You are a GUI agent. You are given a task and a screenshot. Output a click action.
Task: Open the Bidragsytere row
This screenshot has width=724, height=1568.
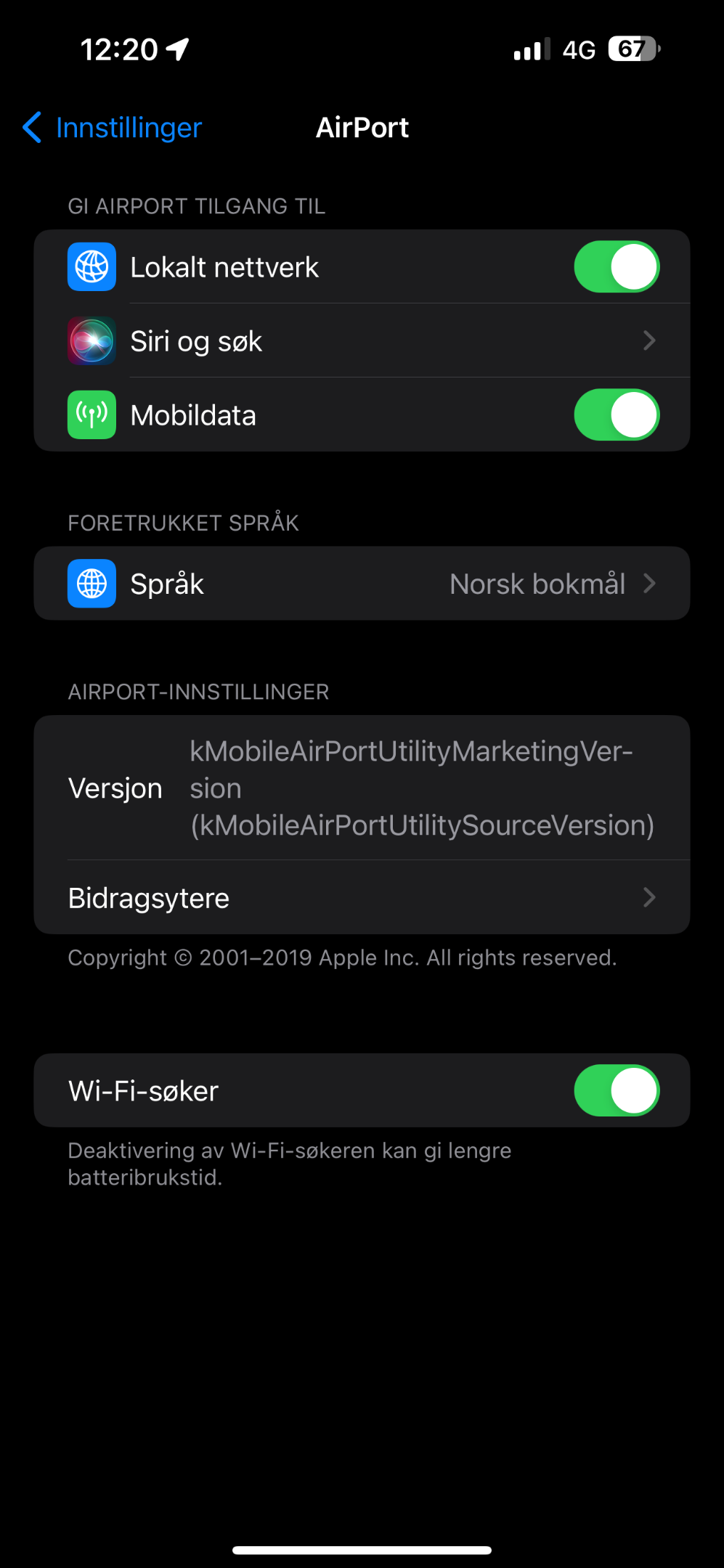tap(362, 898)
